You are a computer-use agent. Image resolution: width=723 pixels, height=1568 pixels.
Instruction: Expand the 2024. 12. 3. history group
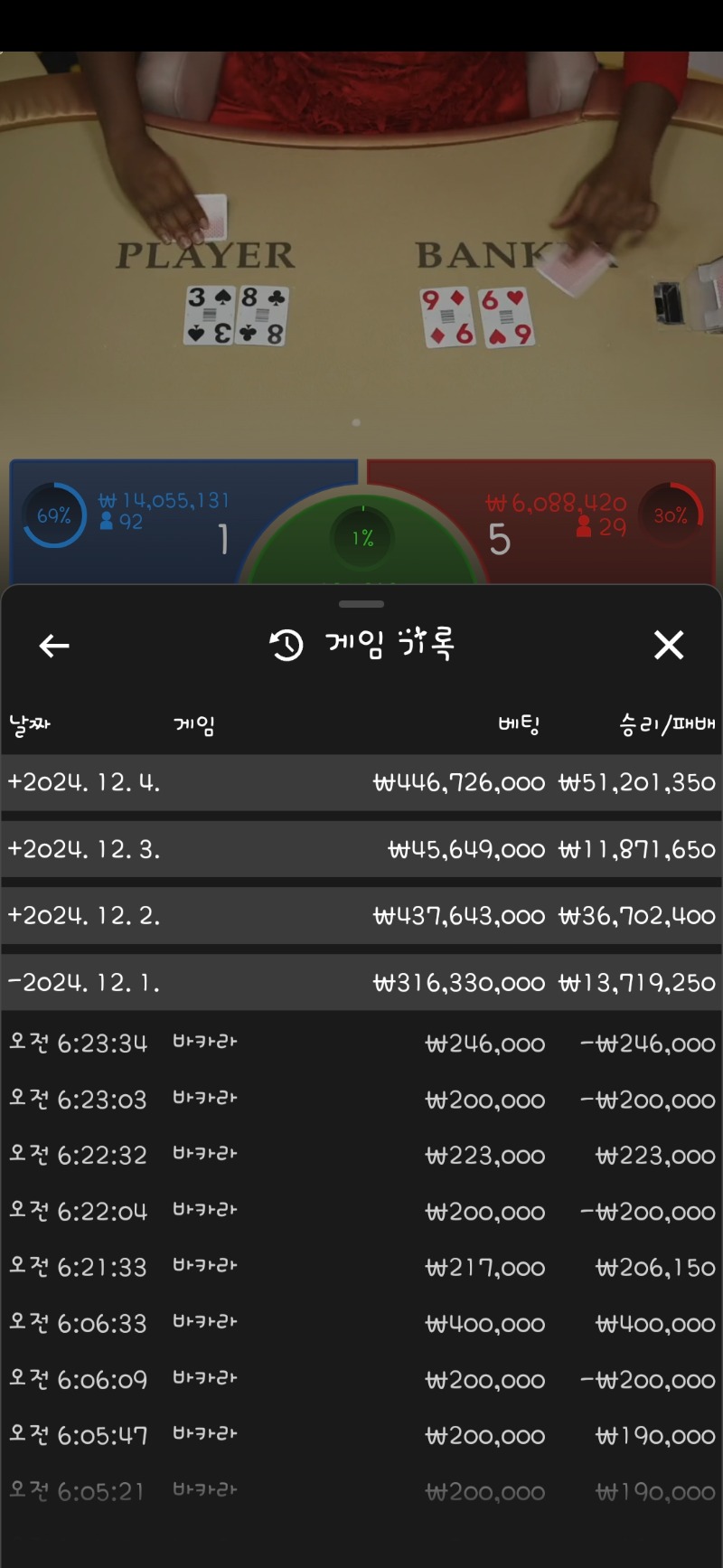click(x=361, y=849)
